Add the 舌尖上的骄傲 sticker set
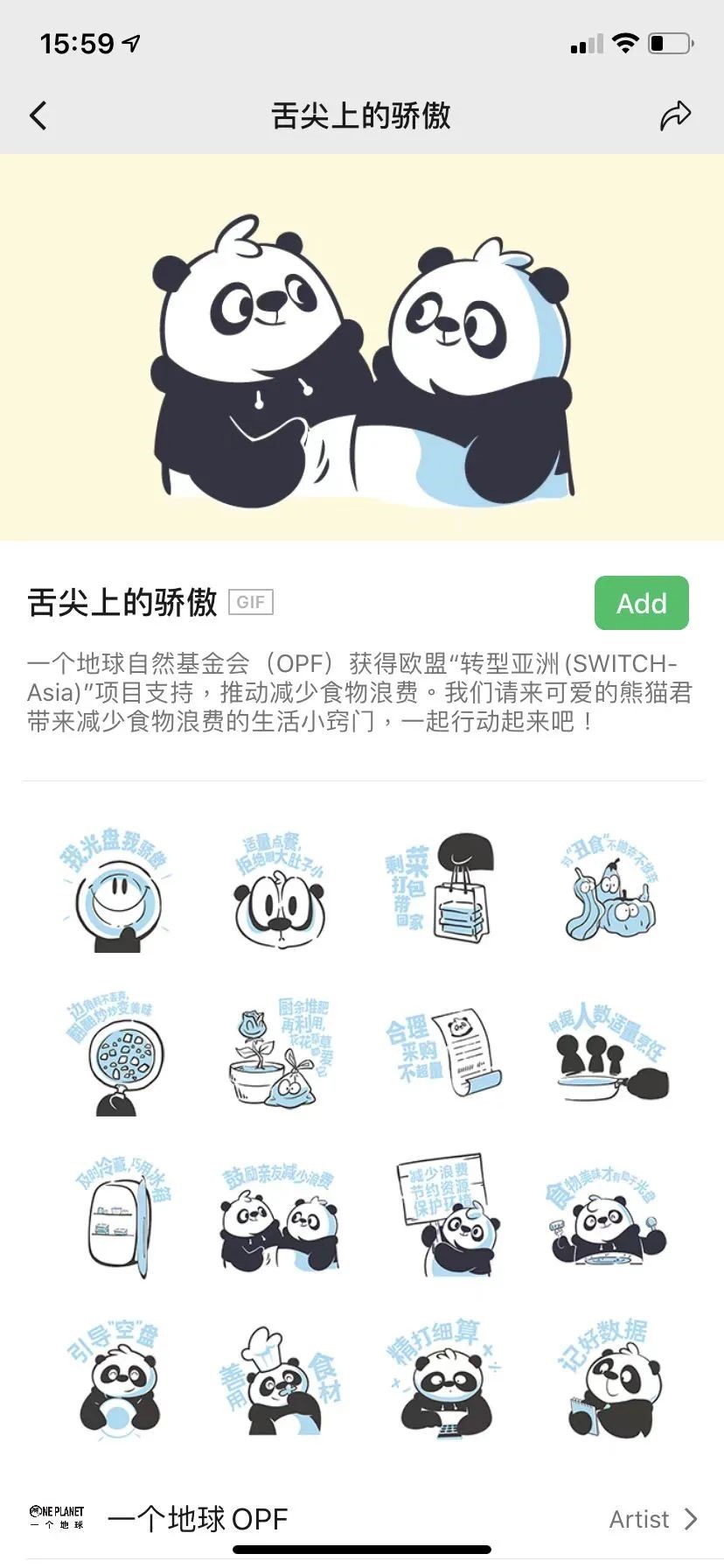This screenshot has width=724, height=1568. [641, 603]
